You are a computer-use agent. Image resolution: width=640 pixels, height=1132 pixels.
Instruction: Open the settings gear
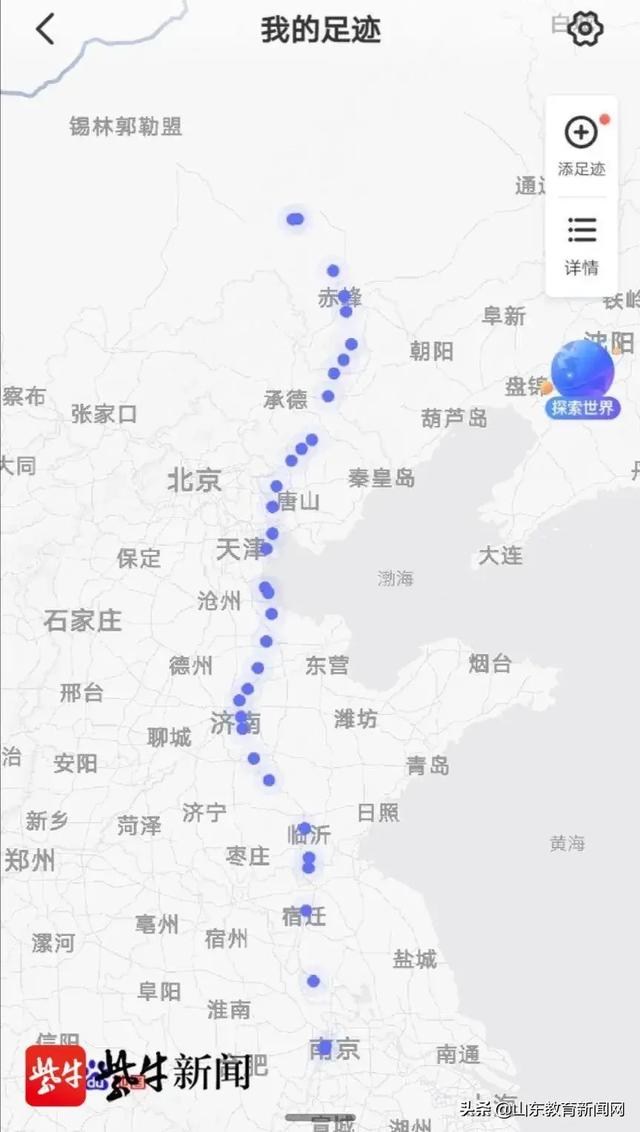584,29
